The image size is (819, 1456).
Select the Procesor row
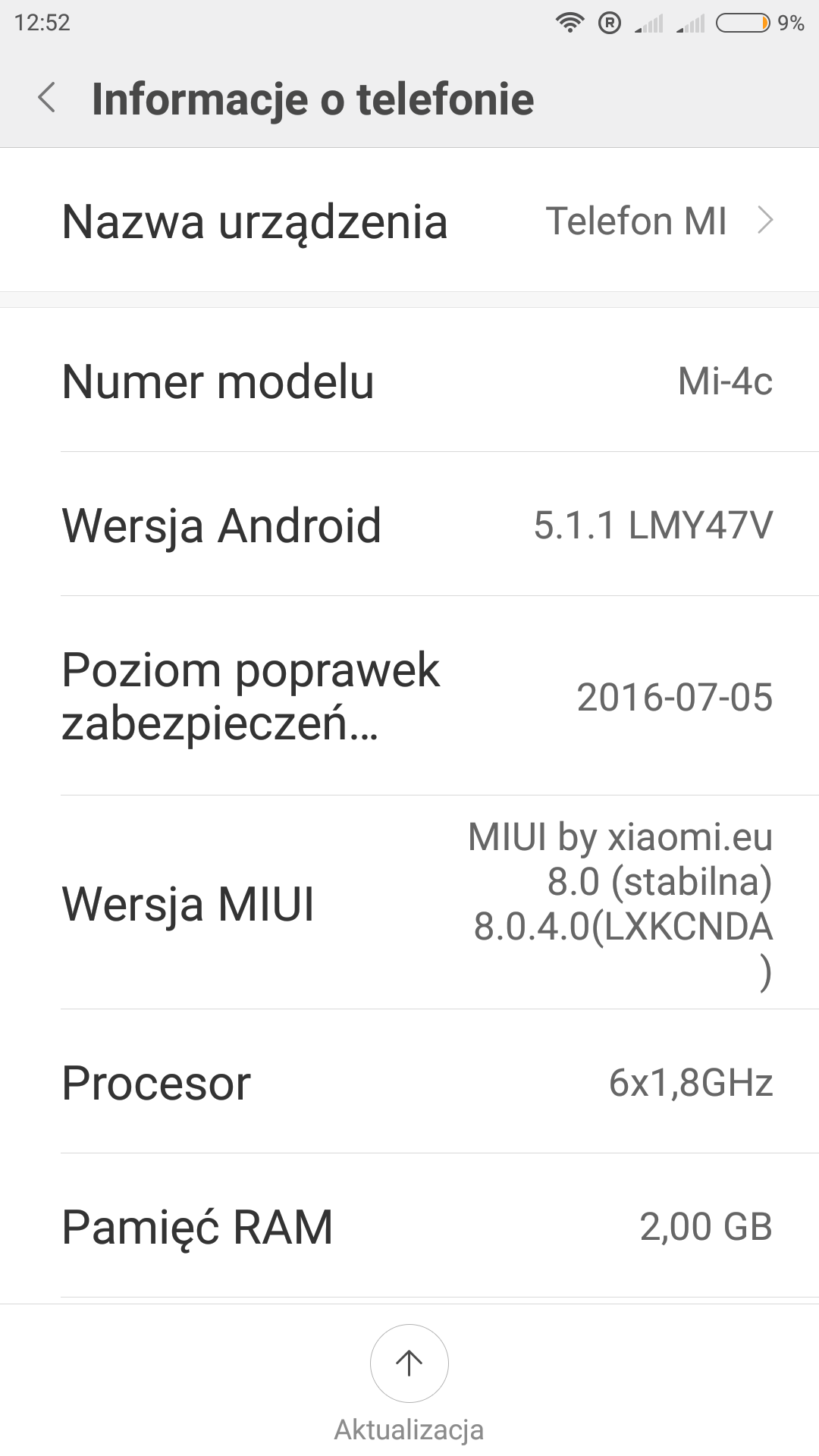pos(409,1082)
